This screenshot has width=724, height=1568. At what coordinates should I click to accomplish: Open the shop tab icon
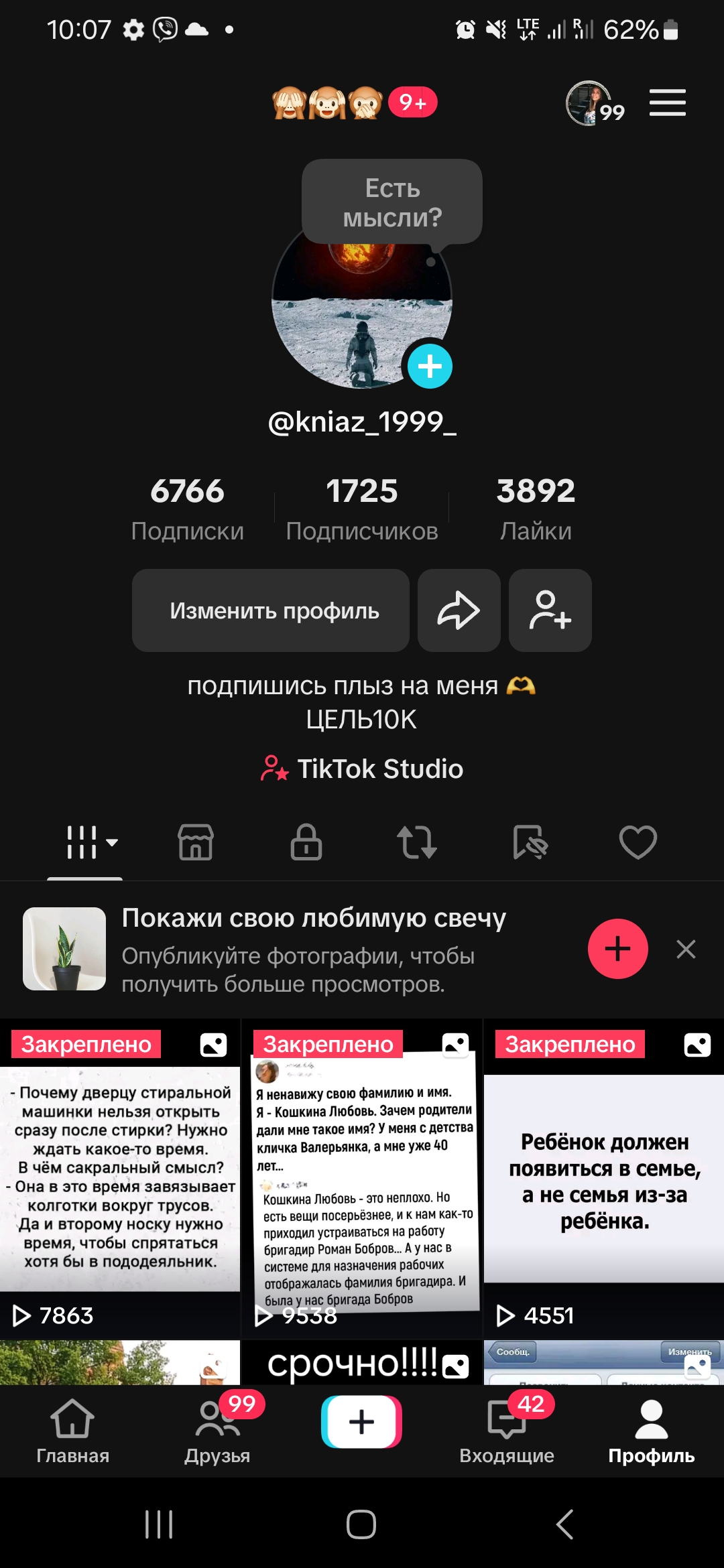pyautogui.click(x=195, y=843)
